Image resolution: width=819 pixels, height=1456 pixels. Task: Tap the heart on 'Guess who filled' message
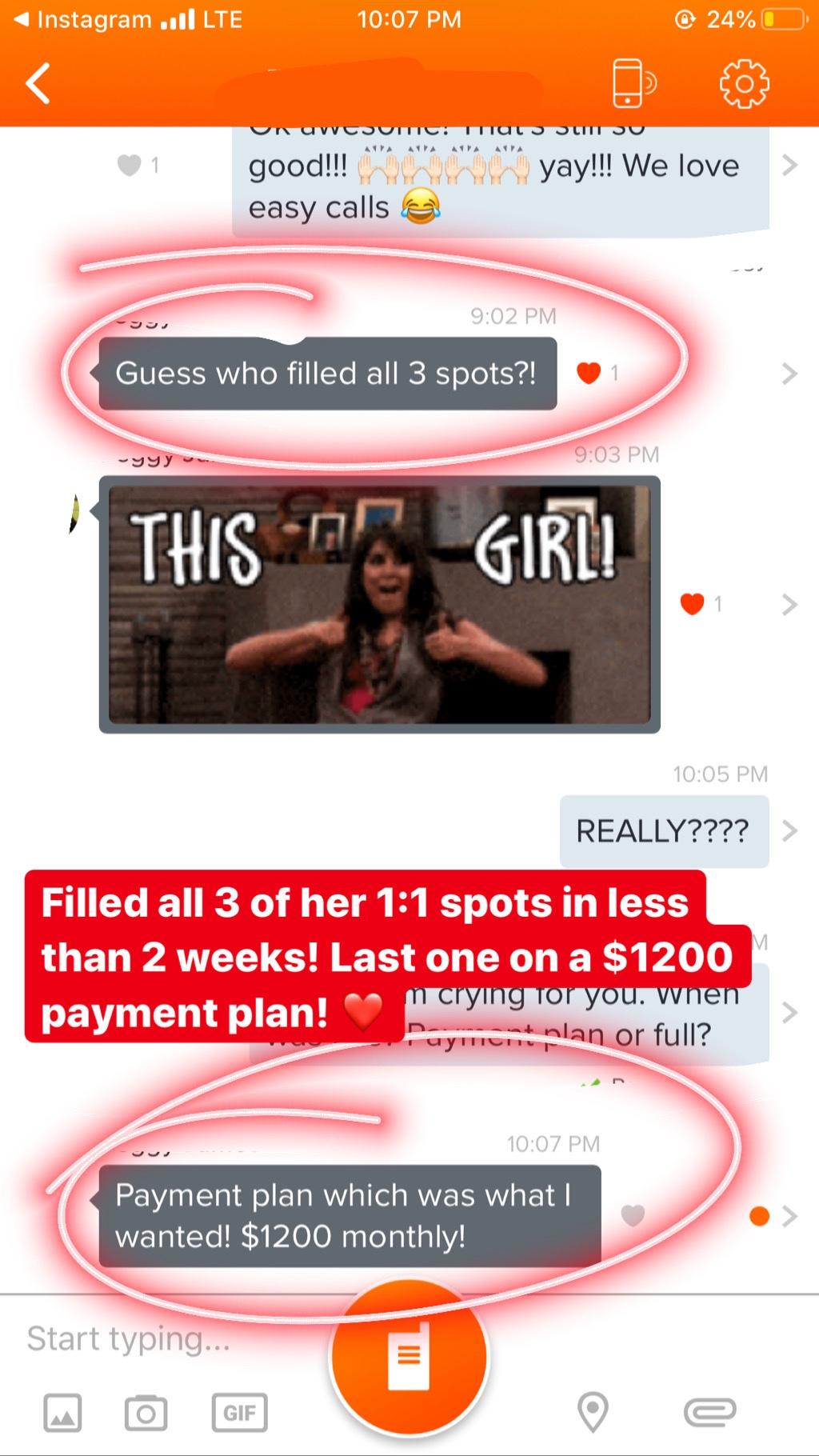point(589,373)
